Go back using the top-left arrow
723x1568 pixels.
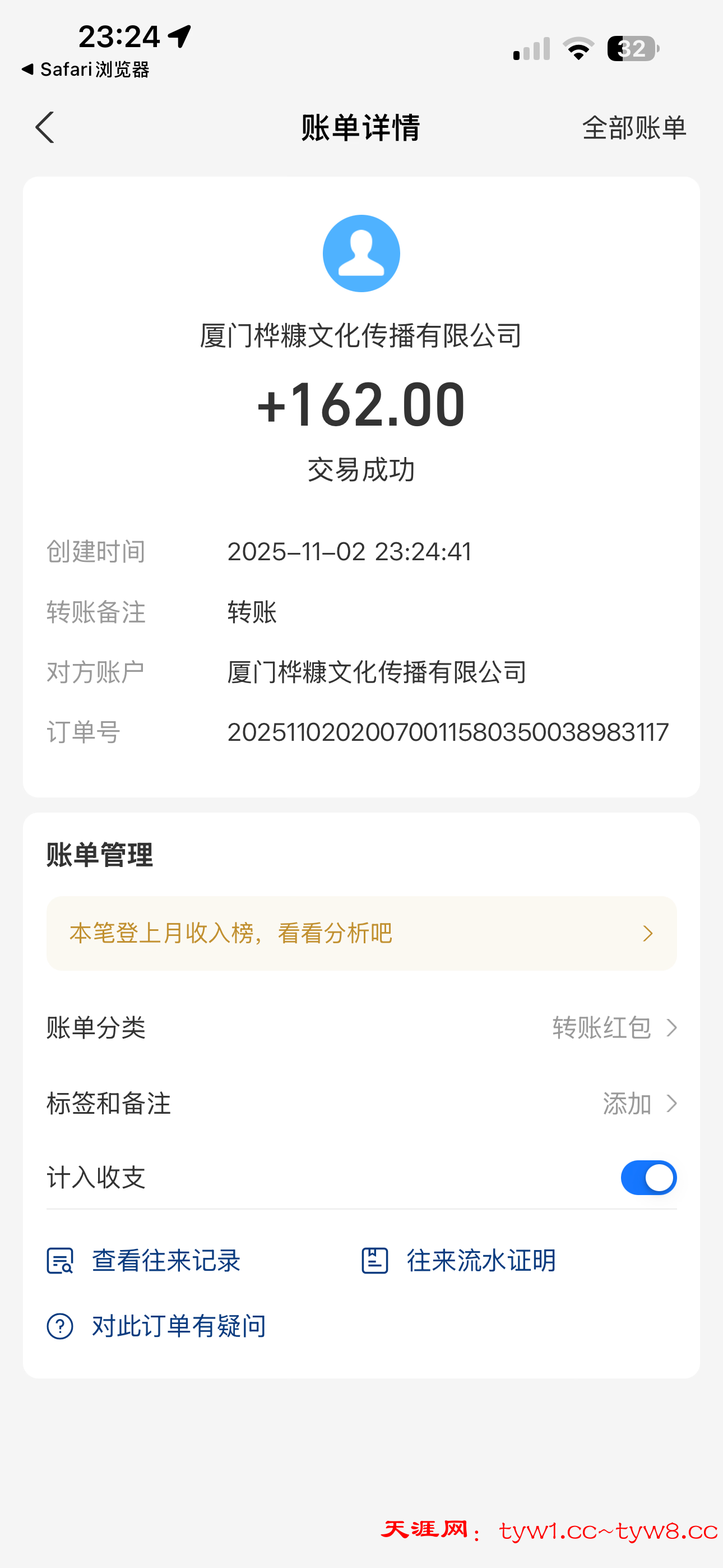click(x=45, y=128)
